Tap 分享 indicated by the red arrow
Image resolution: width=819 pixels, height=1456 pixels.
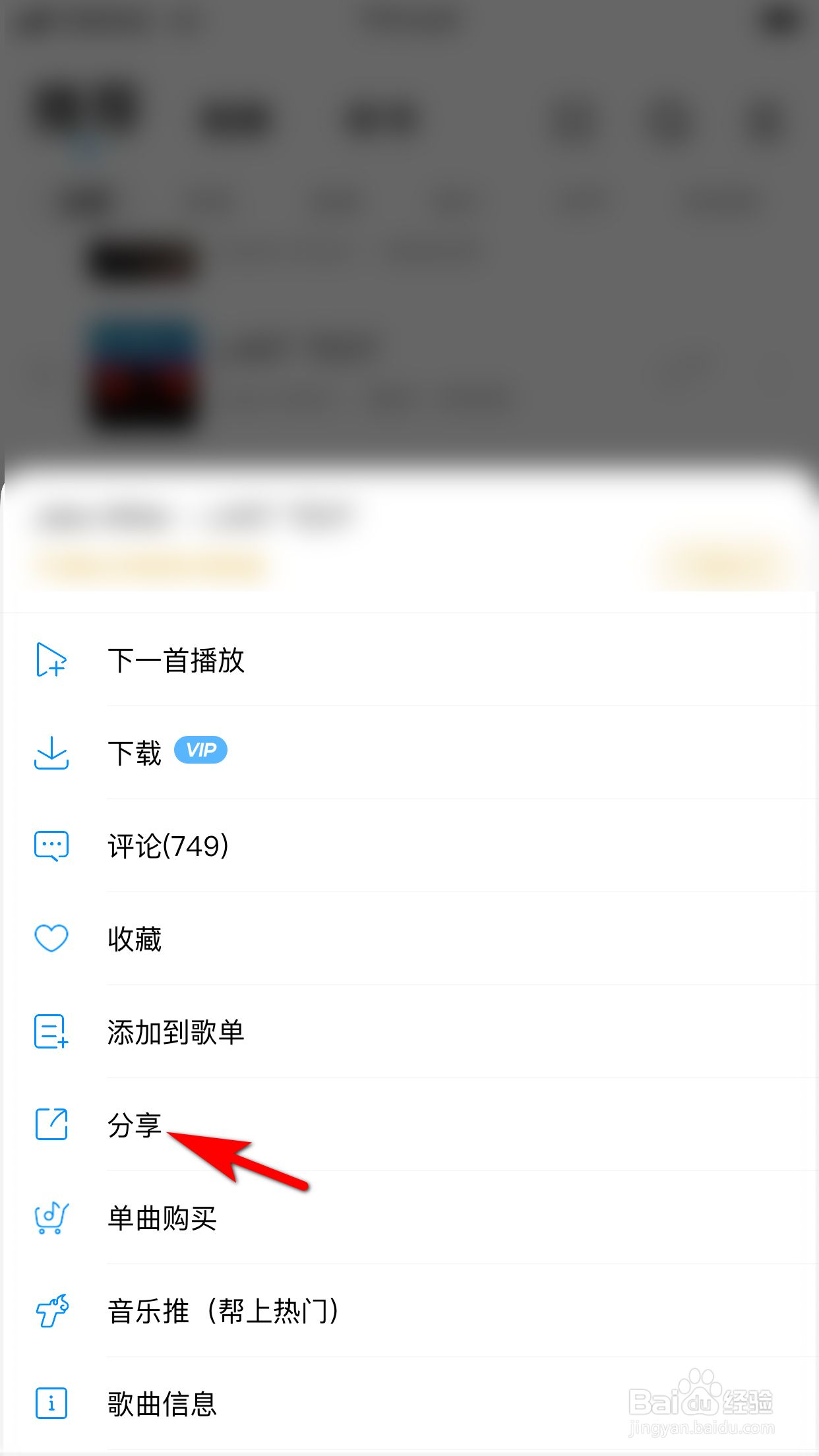pyautogui.click(x=134, y=1125)
